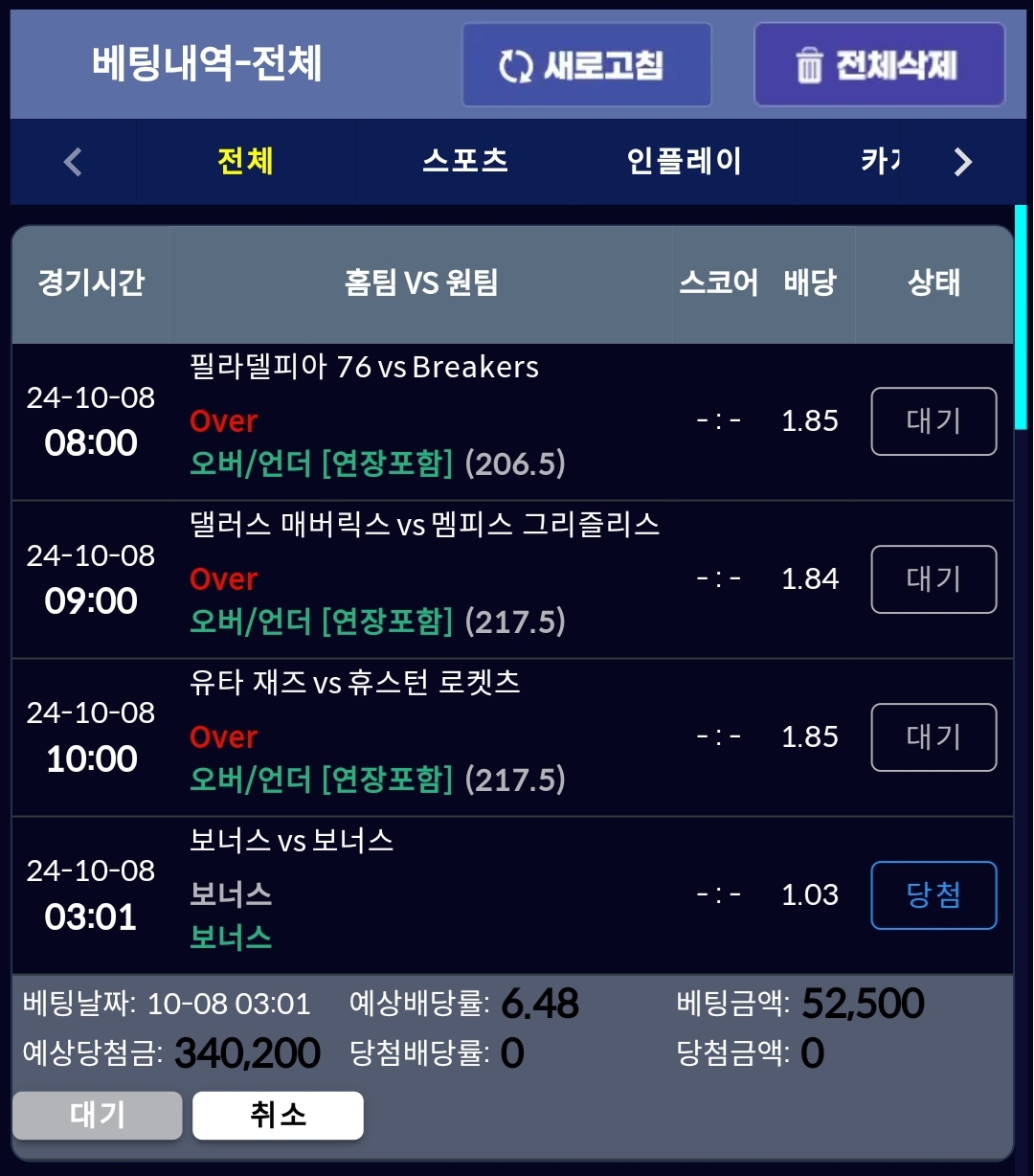Tap the right arrow in the tab bar
This screenshot has width=1034, height=1176.
(x=963, y=162)
